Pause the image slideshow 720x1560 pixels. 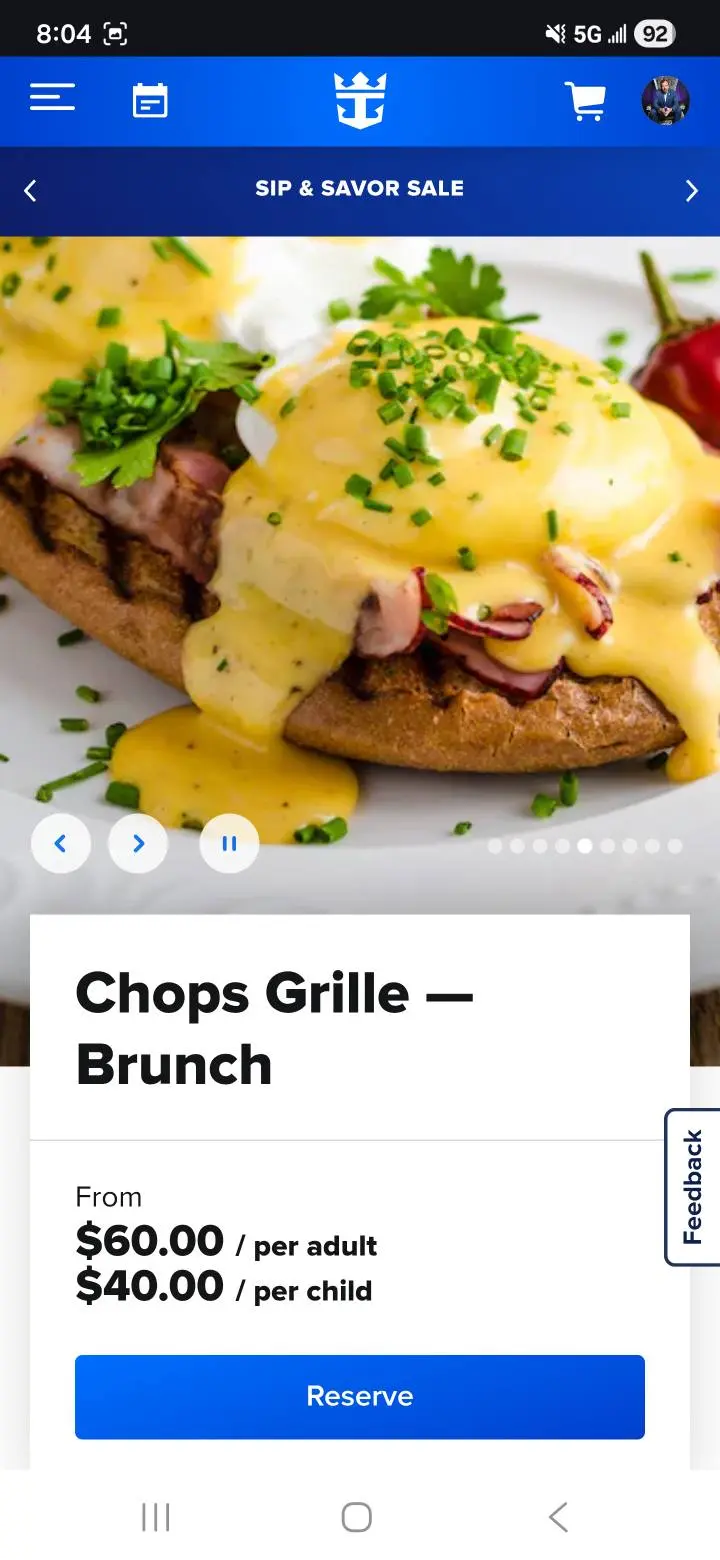pos(229,843)
